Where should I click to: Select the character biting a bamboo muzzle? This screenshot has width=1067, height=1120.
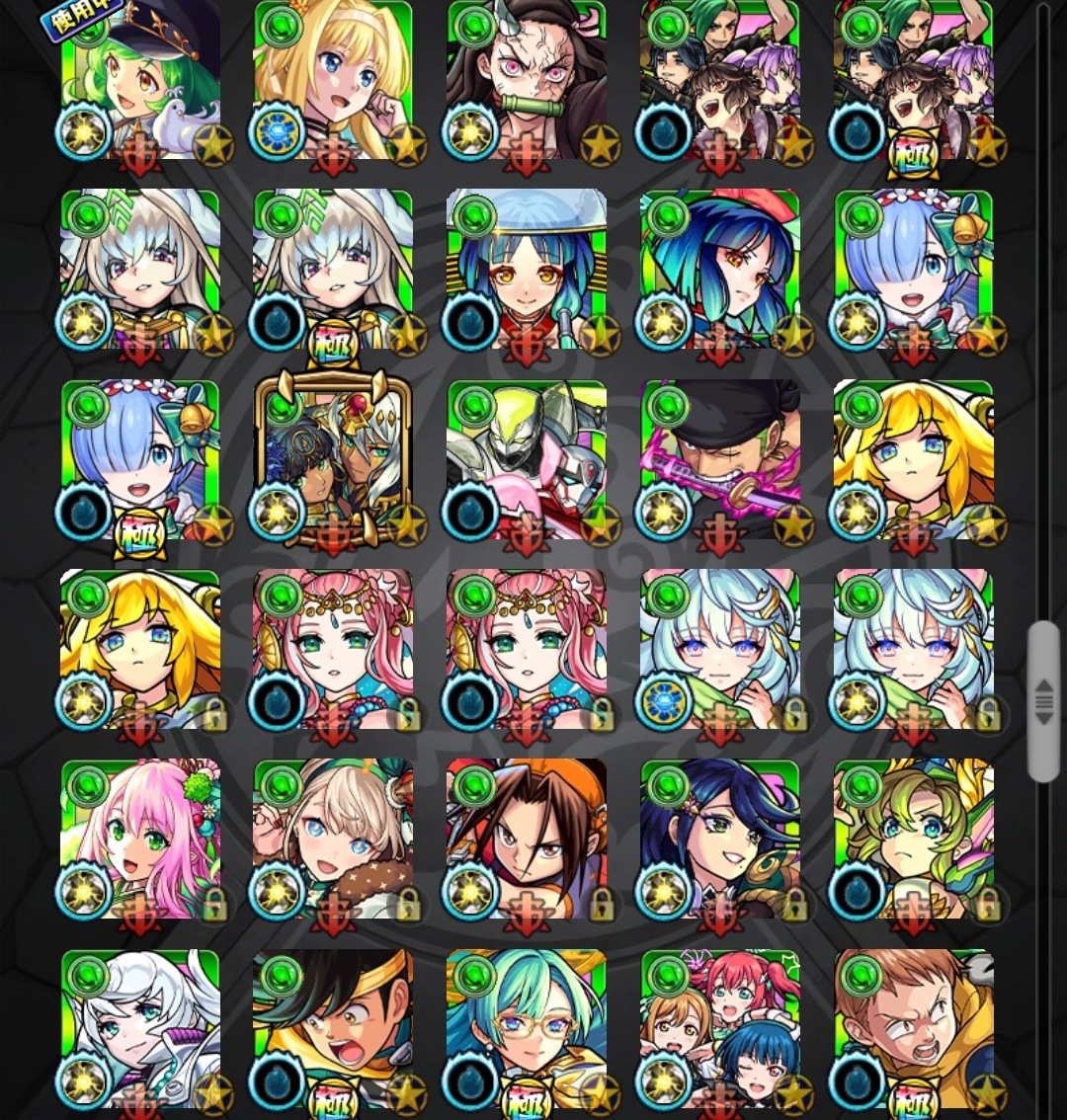click(x=526, y=79)
